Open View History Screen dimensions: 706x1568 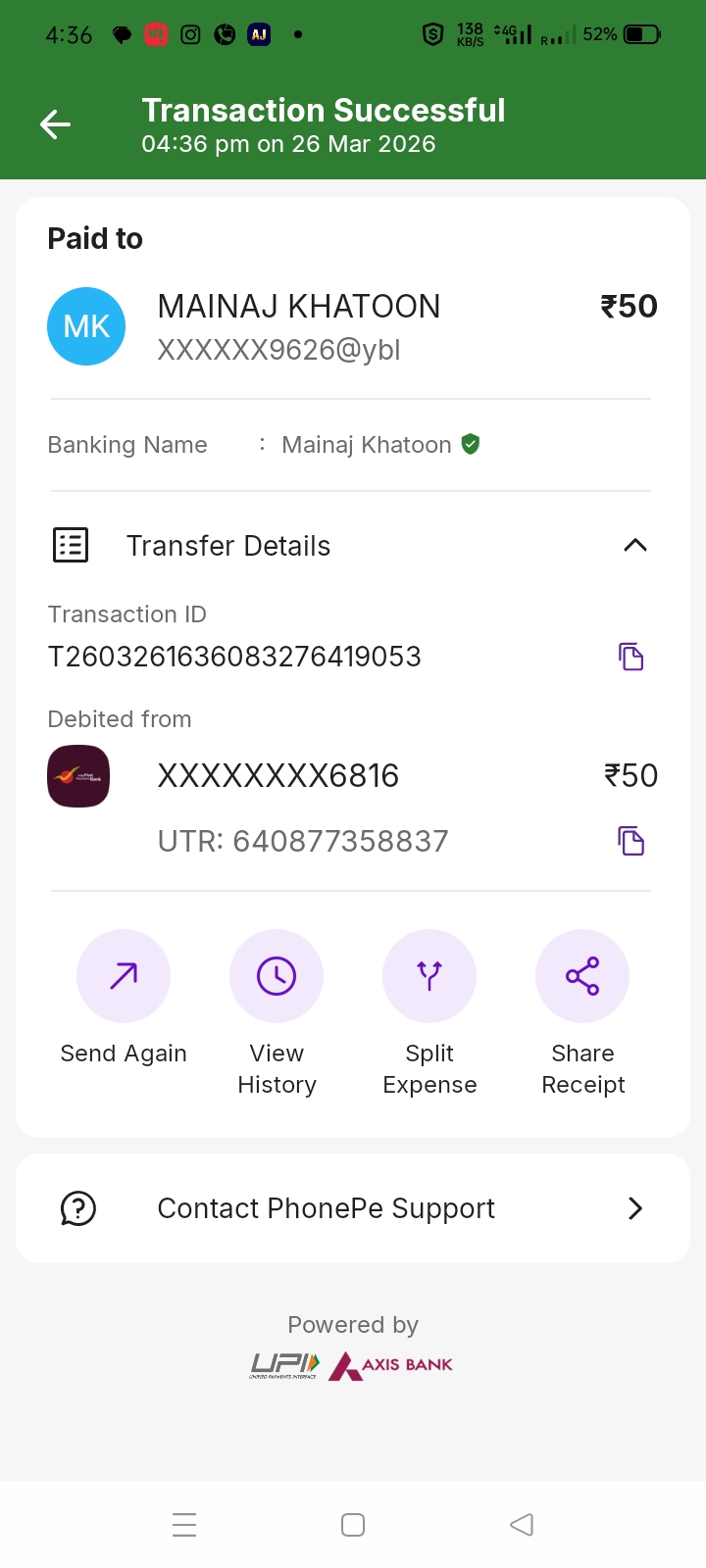277,977
